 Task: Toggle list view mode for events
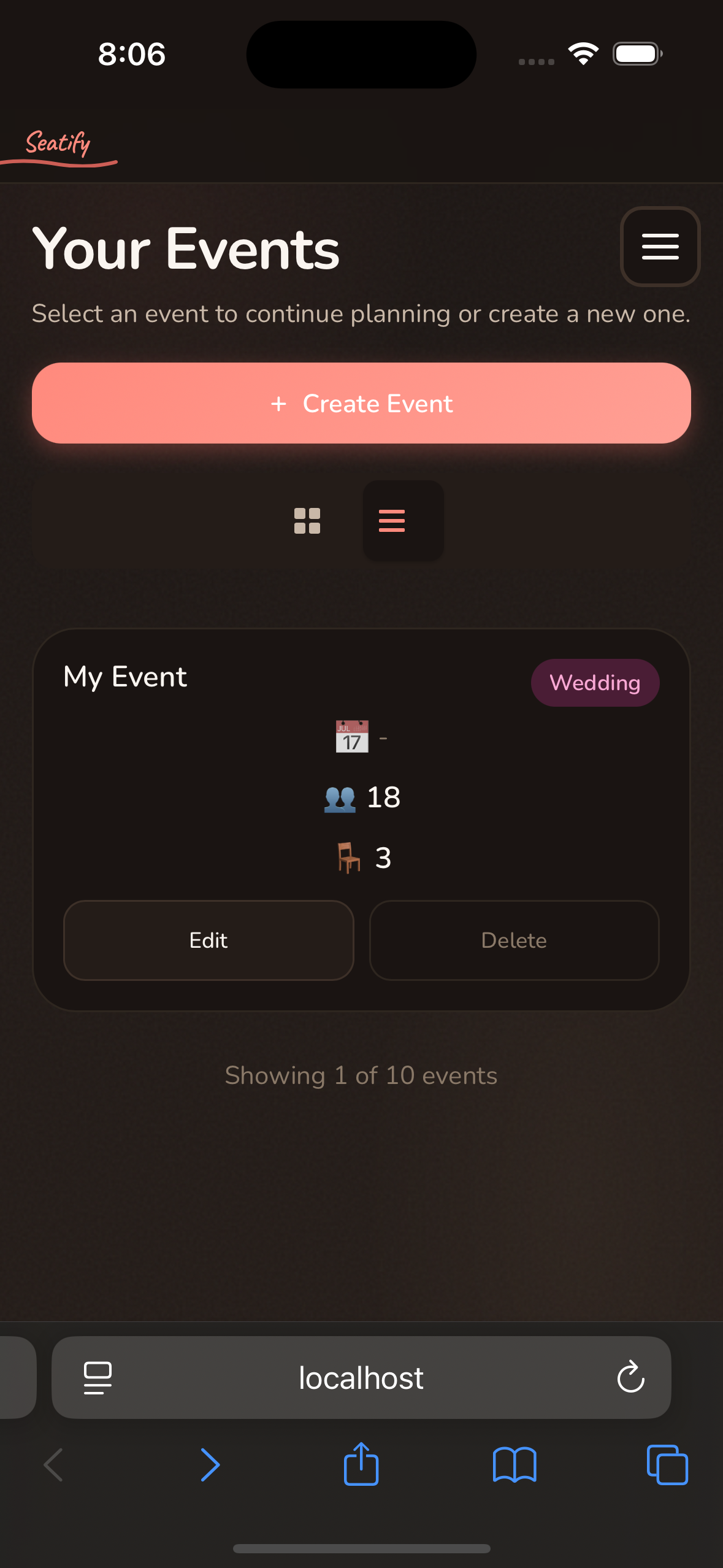403,520
